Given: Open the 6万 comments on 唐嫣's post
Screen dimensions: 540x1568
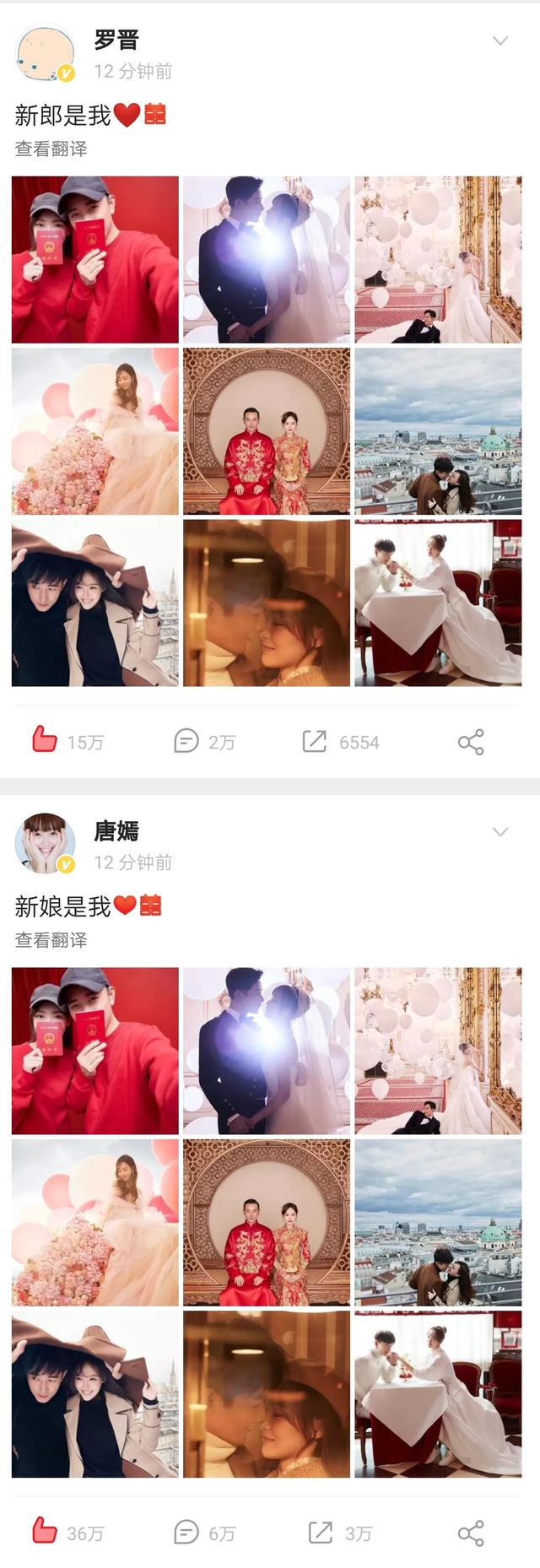Looking at the screenshot, I should tap(186, 1532).
